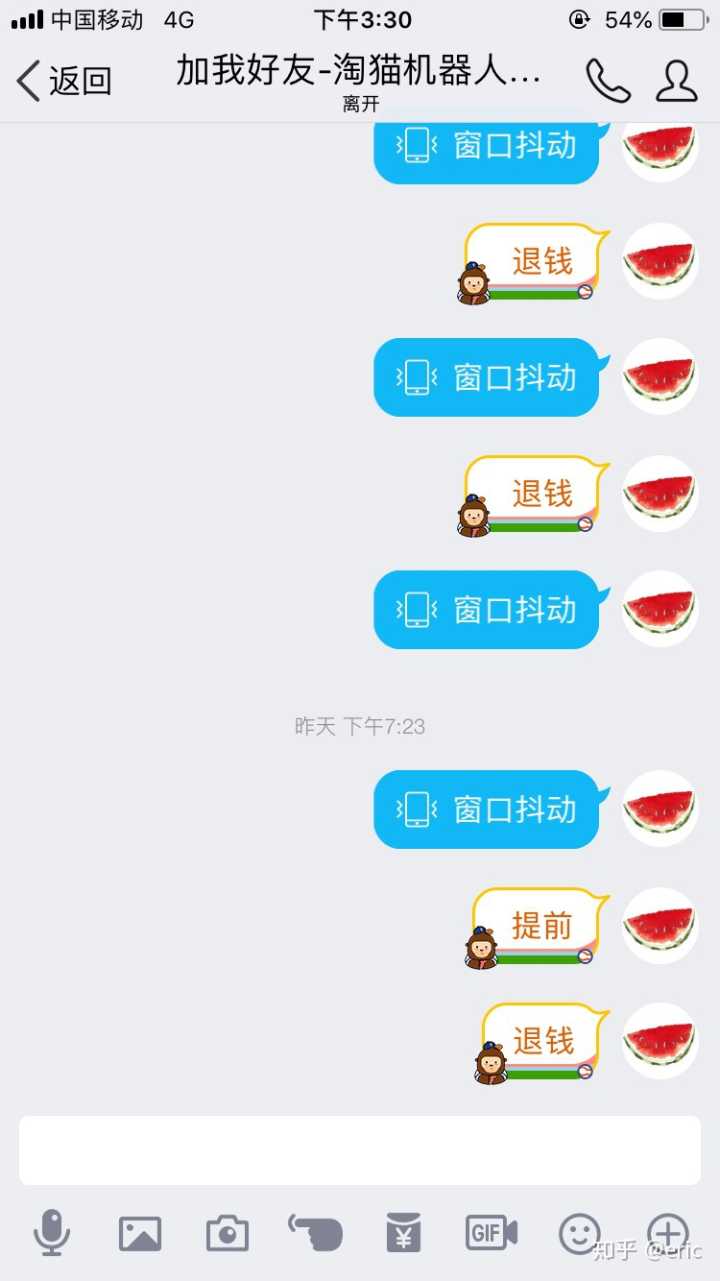Start a voice call with the contact

tap(608, 81)
